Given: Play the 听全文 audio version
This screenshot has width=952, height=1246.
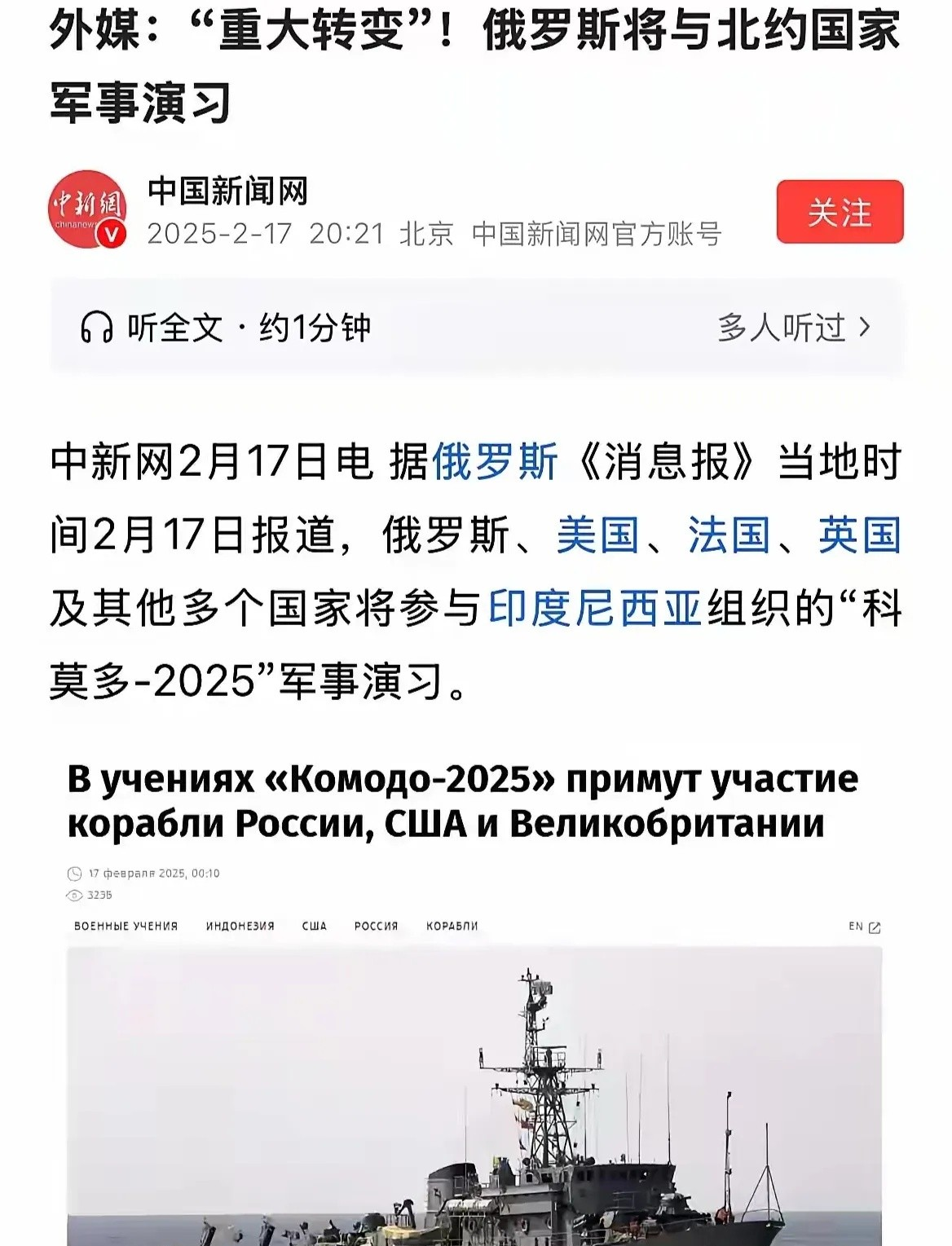Looking at the screenshot, I should 225,328.
